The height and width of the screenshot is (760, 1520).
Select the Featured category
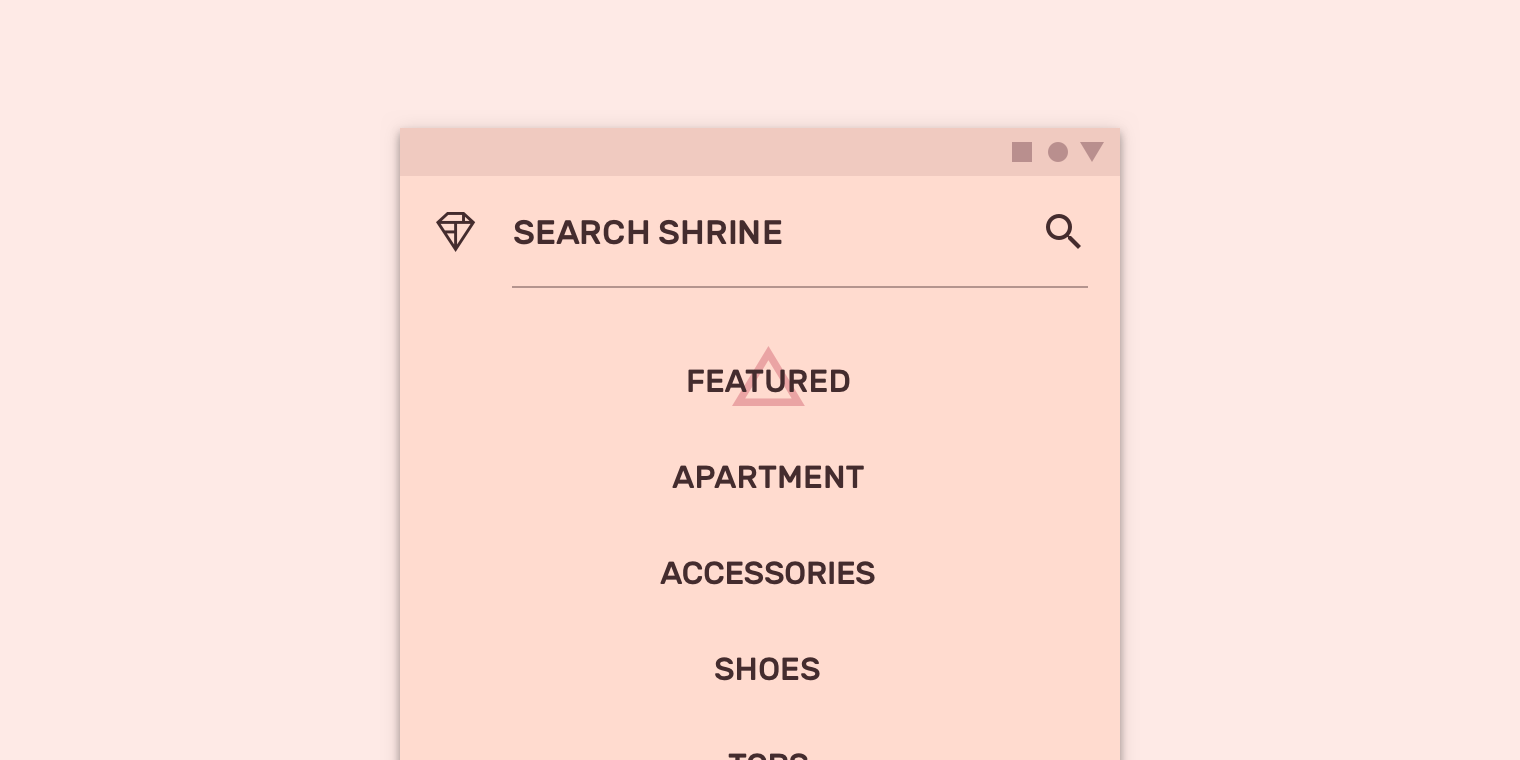click(768, 381)
